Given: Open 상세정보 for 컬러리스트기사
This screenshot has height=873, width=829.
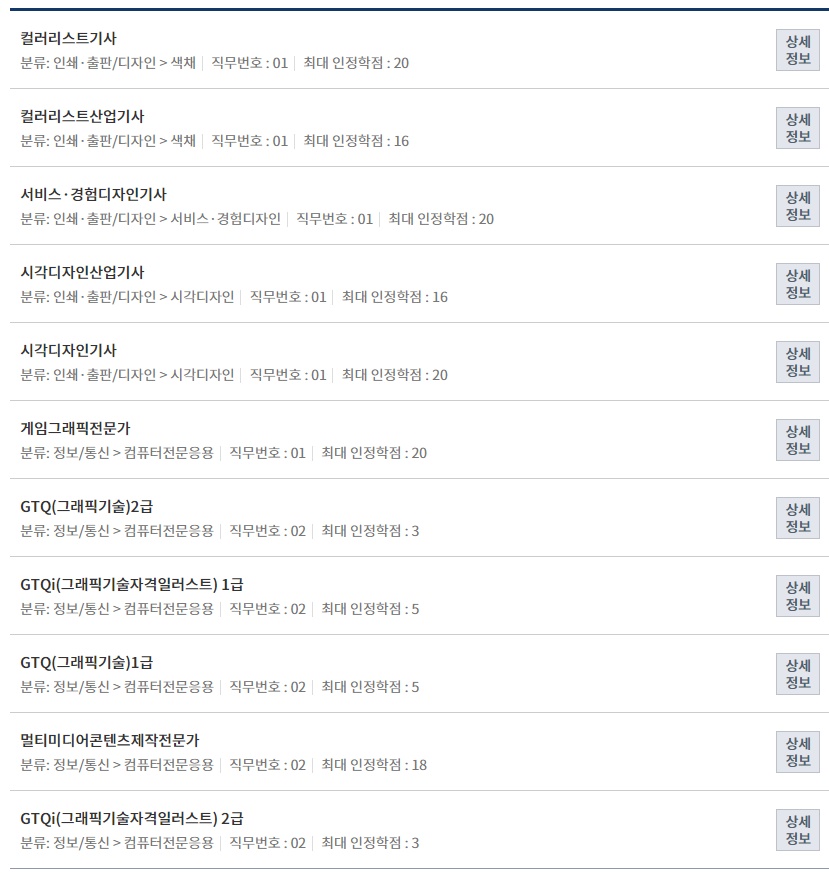Looking at the screenshot, I should (797, 50).
